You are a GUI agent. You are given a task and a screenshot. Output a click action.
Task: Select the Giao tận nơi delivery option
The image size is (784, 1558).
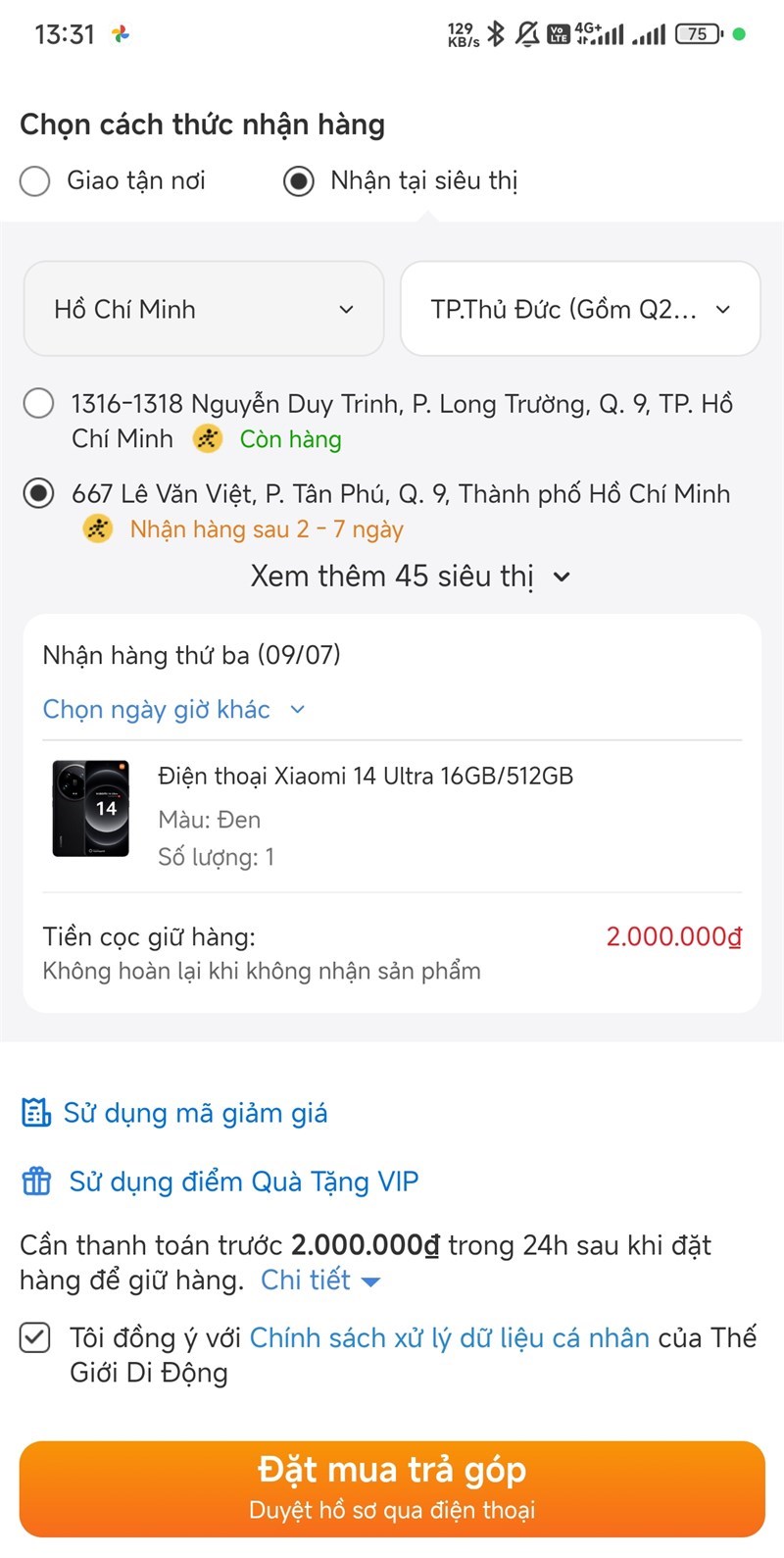click(x=34, y=181)
